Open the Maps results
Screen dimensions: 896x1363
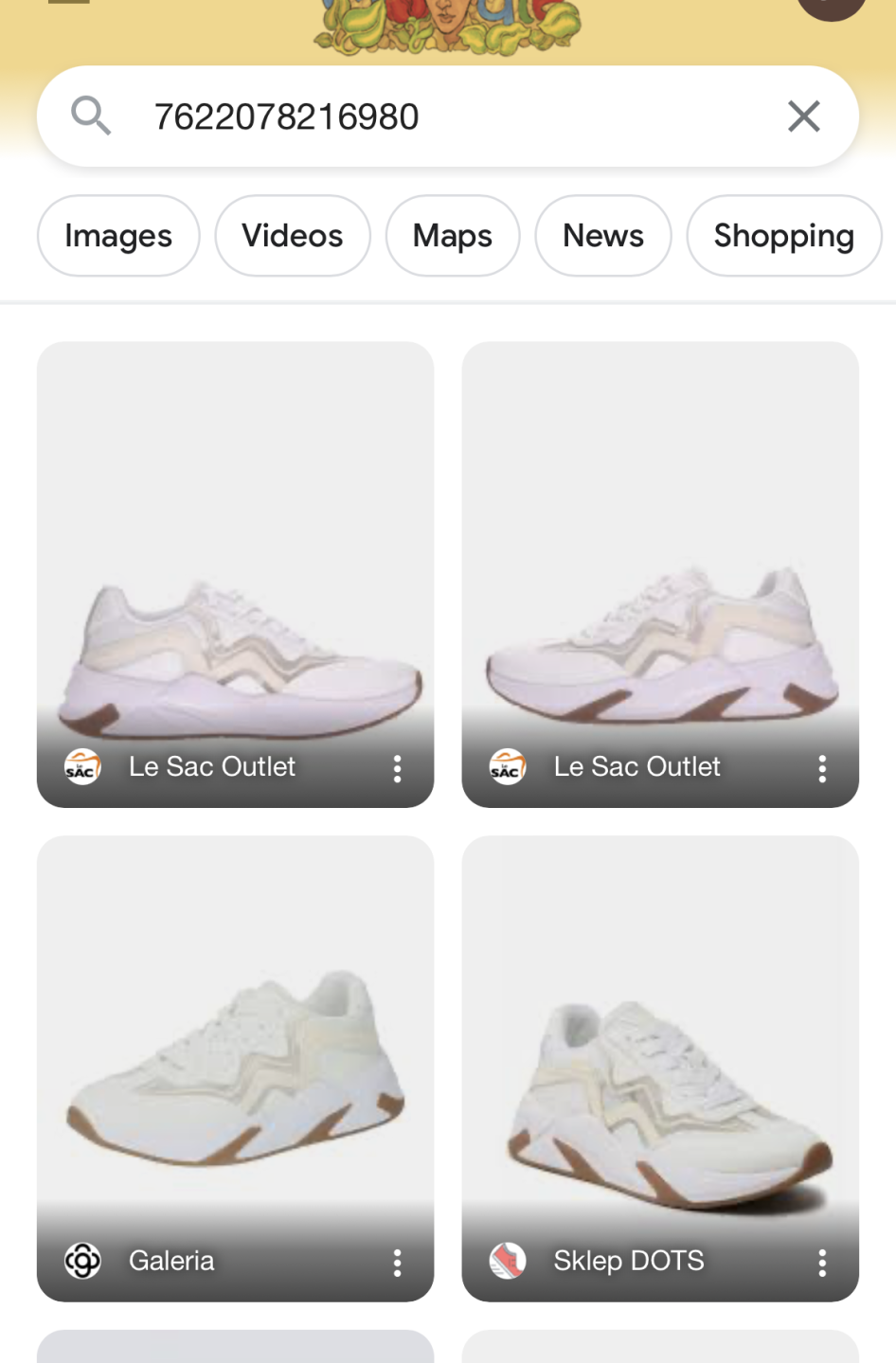click(452, 236)
